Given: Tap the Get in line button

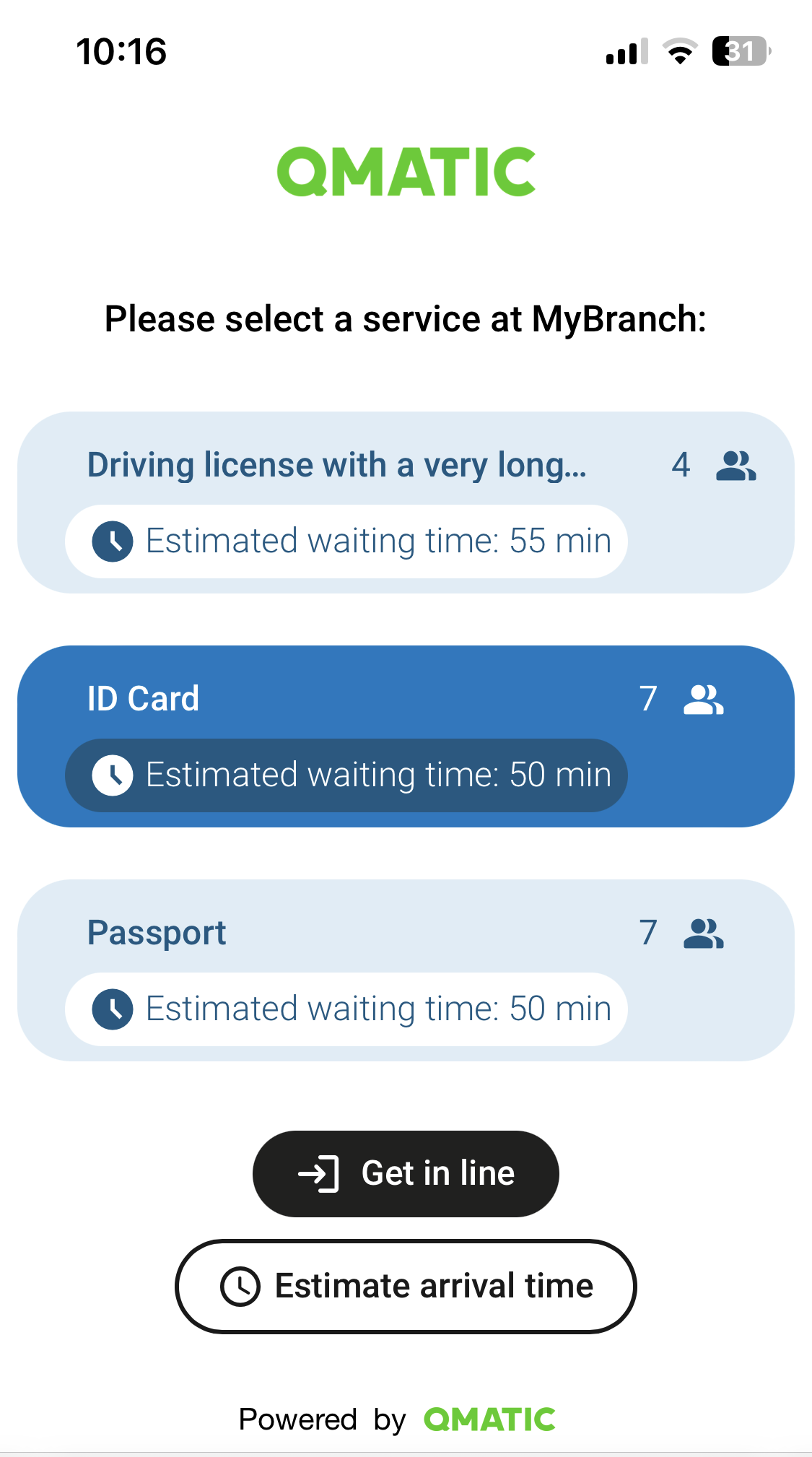Looking at the screenshot, I should (406, 1173).
